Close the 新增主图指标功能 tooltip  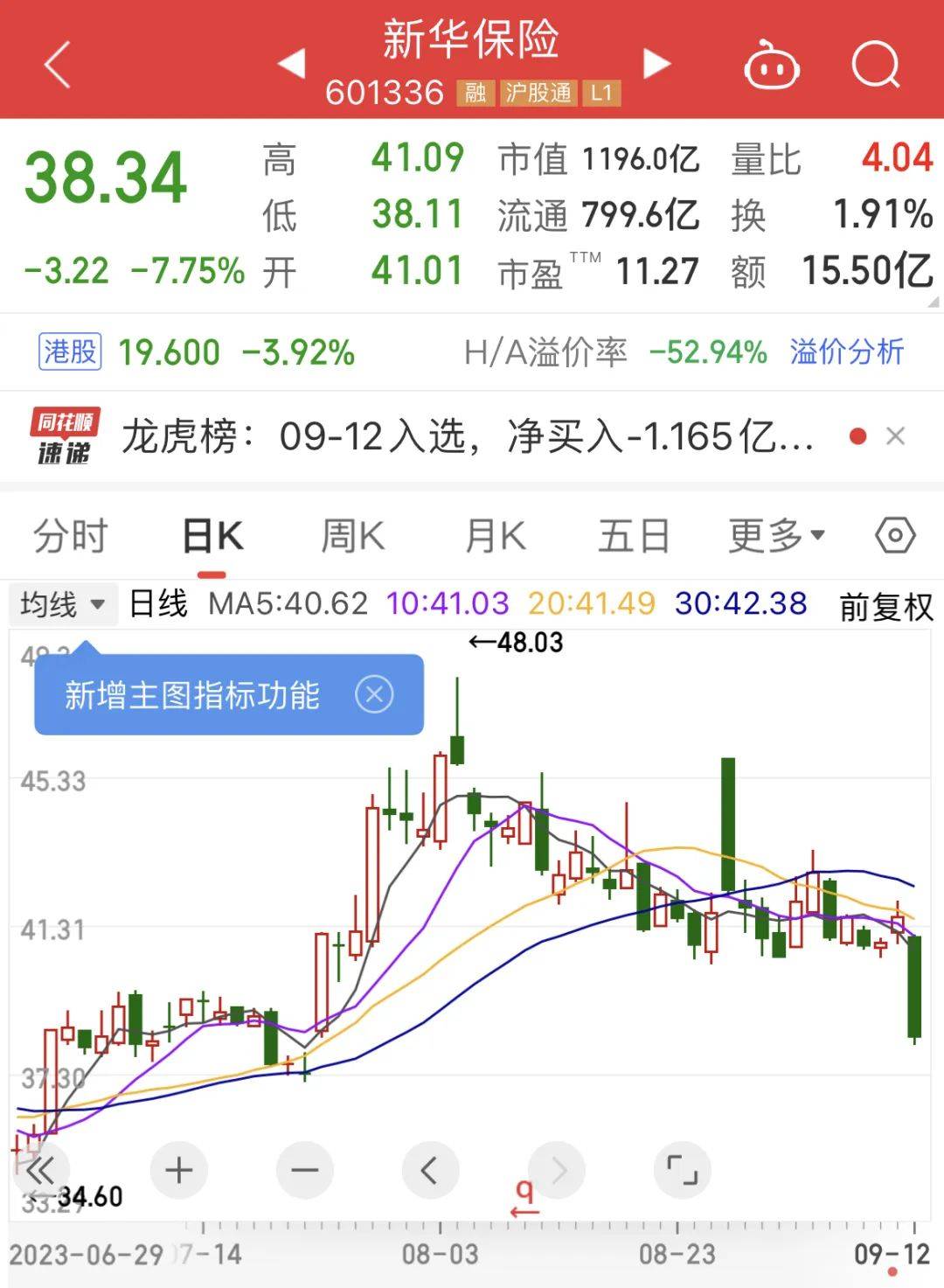click(374, 695)
